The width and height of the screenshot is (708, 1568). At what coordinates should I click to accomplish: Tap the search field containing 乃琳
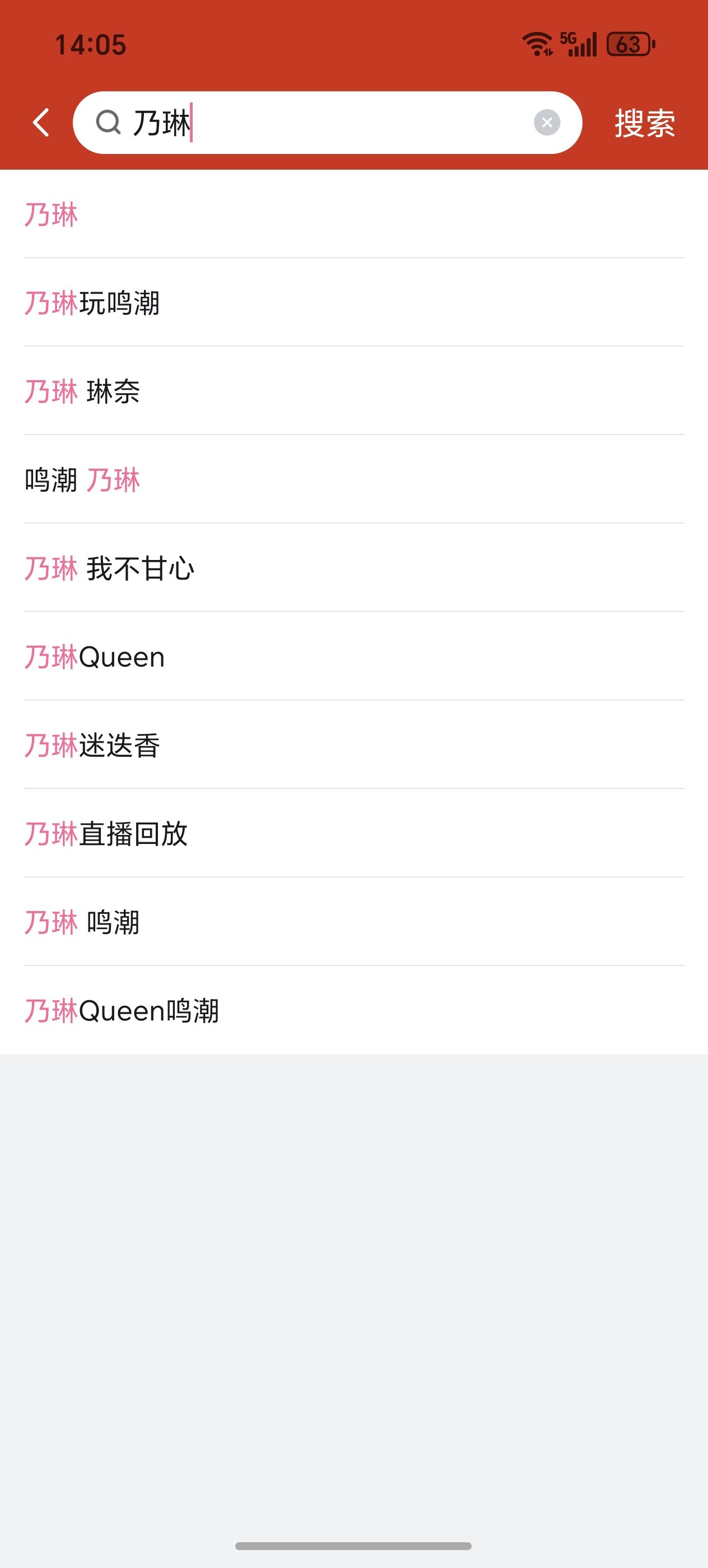point(316,122)
